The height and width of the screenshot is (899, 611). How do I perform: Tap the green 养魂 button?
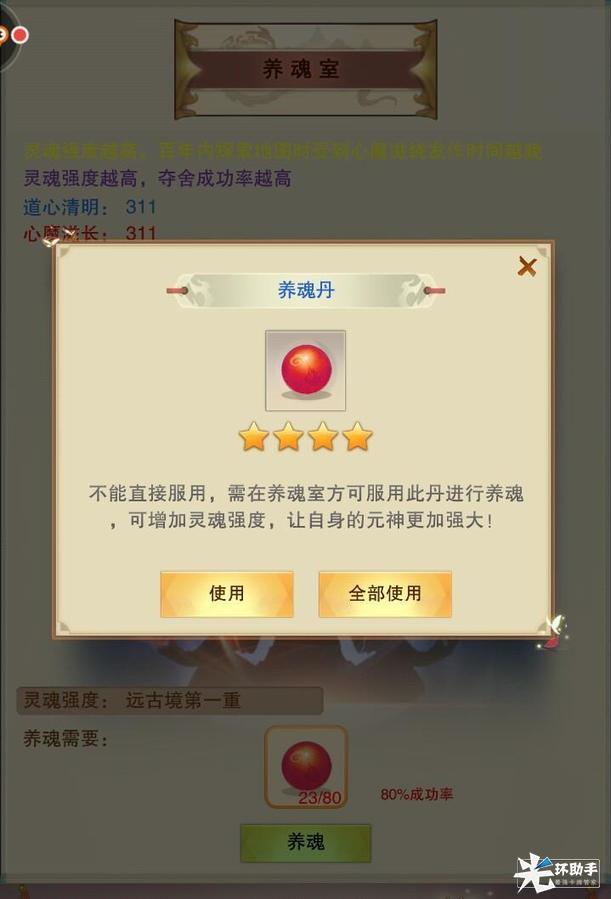(305, 842)
